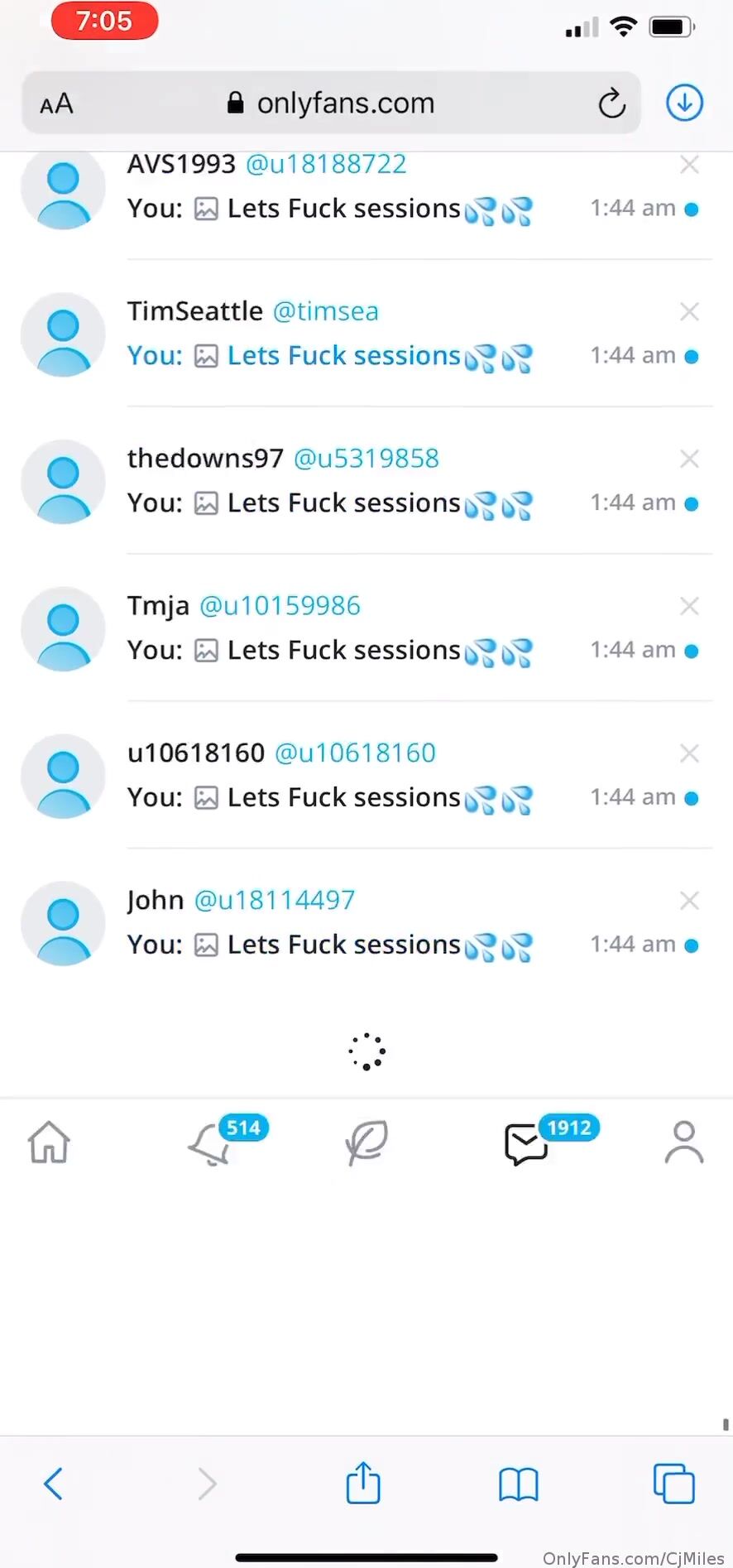Go back in Safari
Viewport: 733px width, 1568px height.
click(x=53, y=1484)
